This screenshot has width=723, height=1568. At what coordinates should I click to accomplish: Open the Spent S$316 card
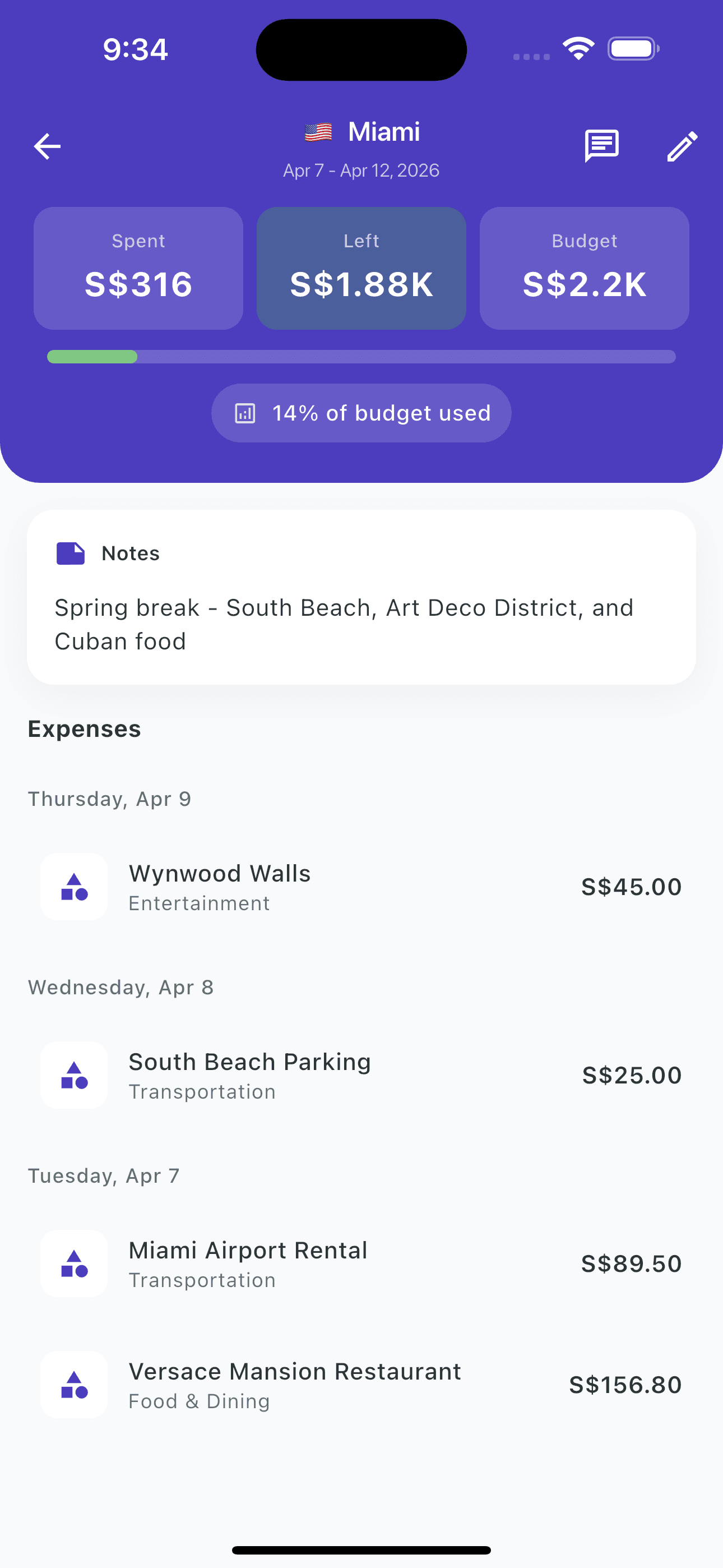tap(138, 268)
